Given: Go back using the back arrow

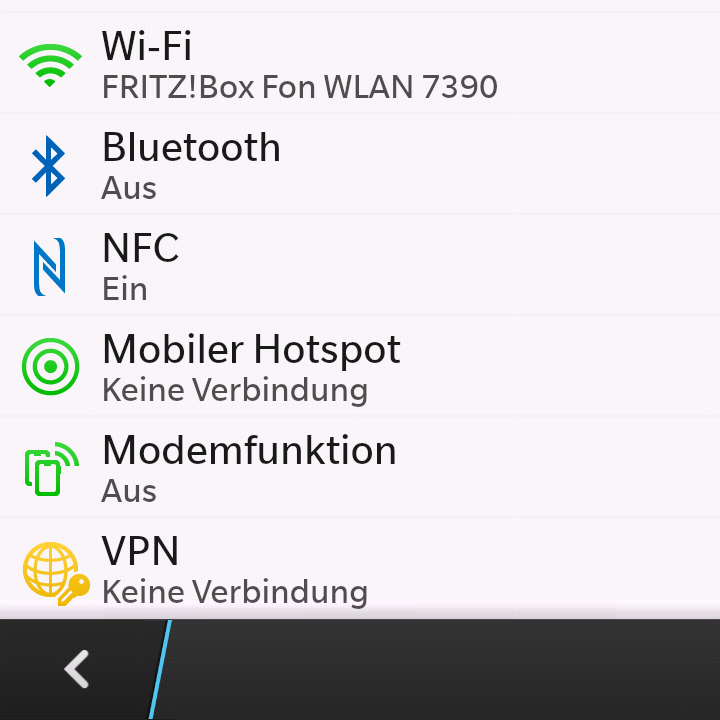Looking at the screenshot, I should pos(77,669).
